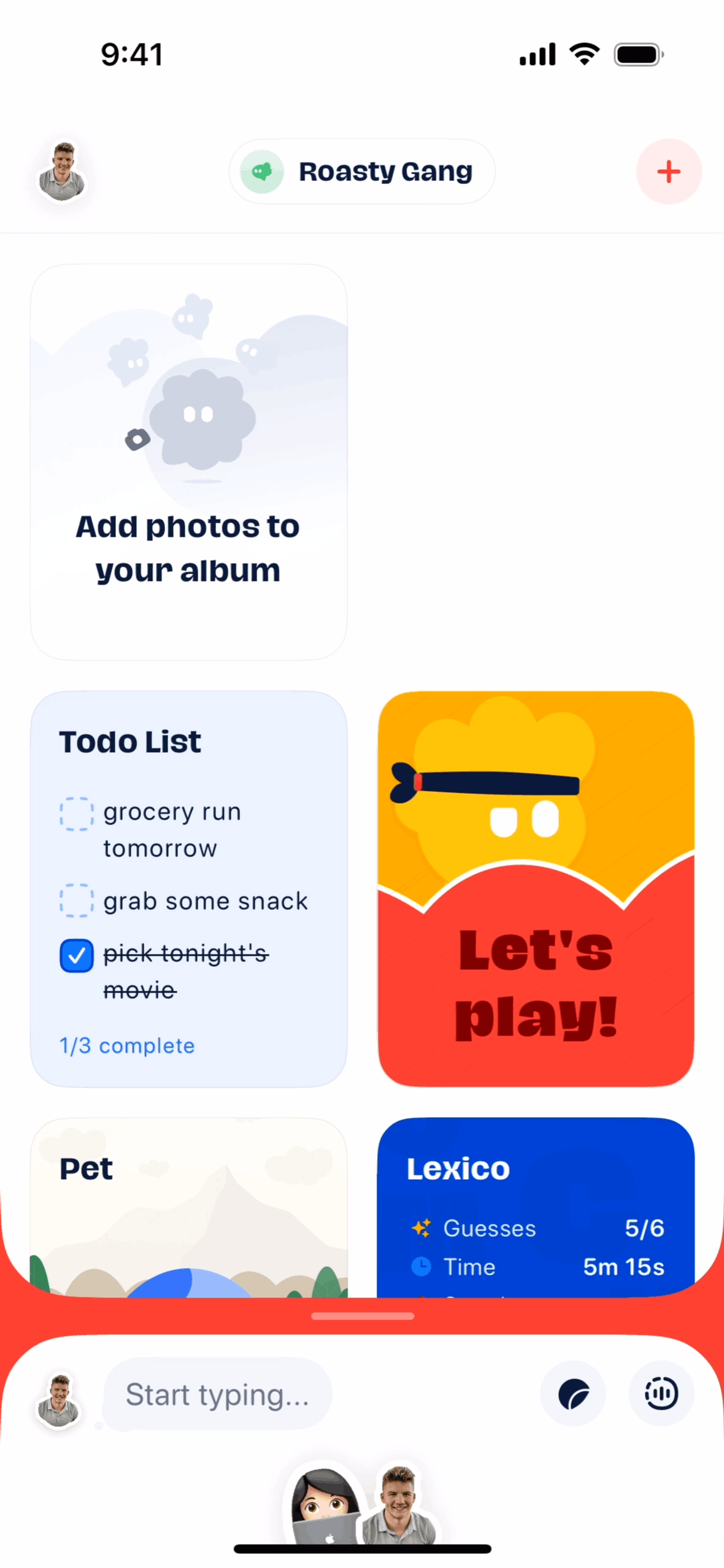The image size is (724, 1568).
Task: Open the Lexico game card
Action: (536, 1206)
